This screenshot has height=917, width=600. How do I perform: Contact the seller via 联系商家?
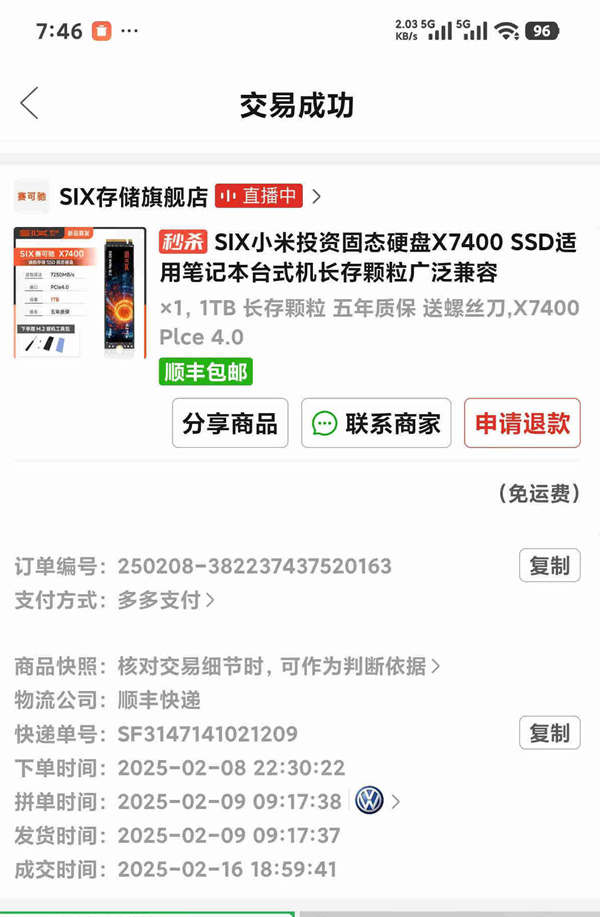376,423
